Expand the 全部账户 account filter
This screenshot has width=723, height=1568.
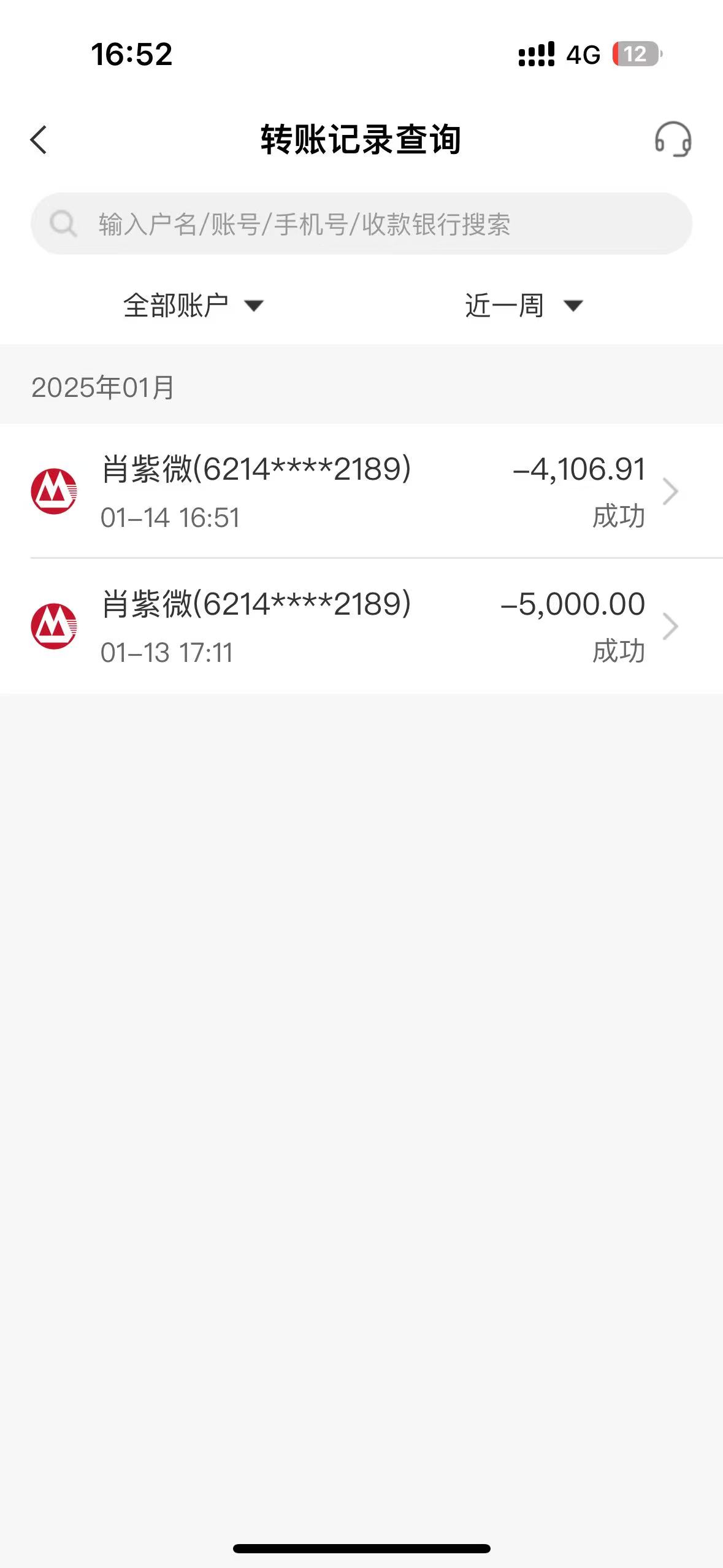tap(193, 306)
